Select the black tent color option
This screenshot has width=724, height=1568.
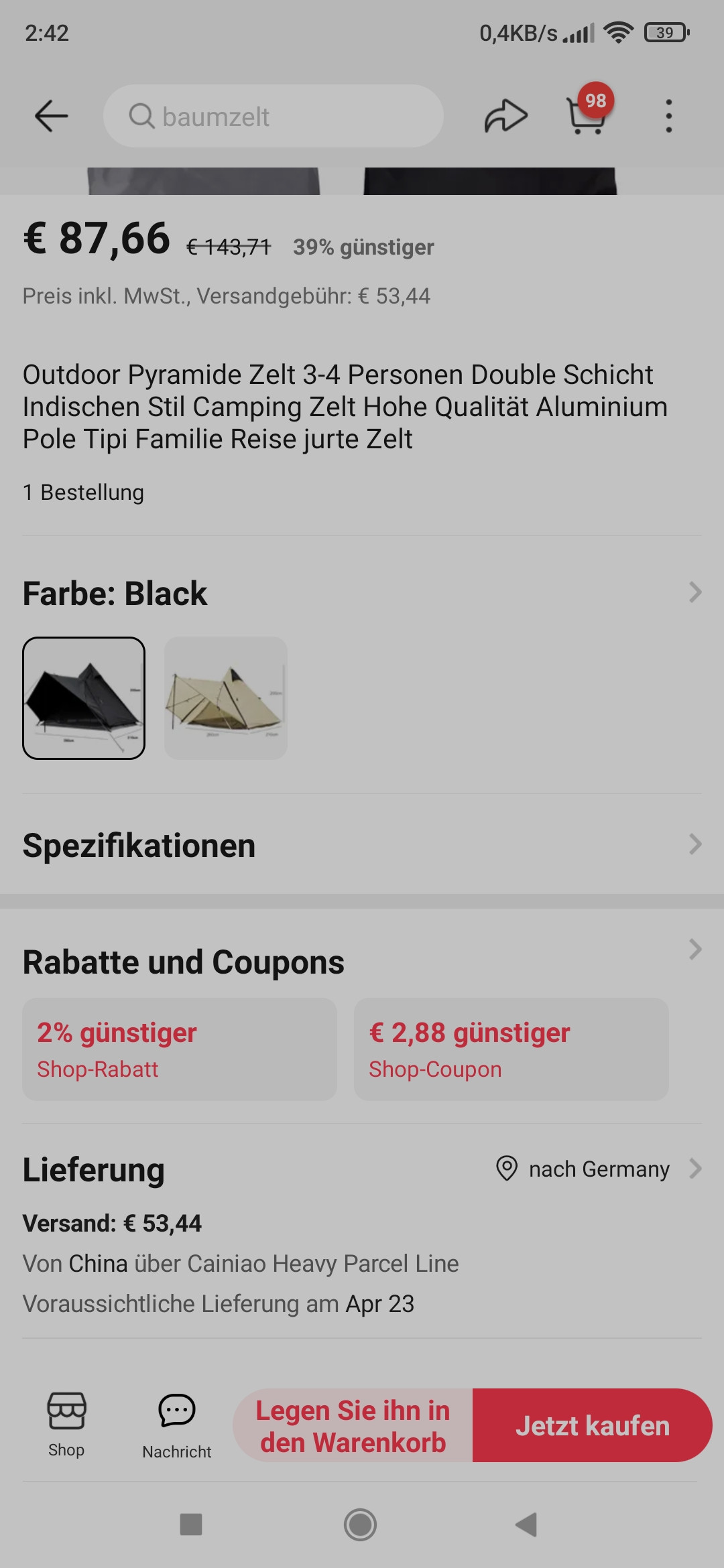tap(84, 698)
